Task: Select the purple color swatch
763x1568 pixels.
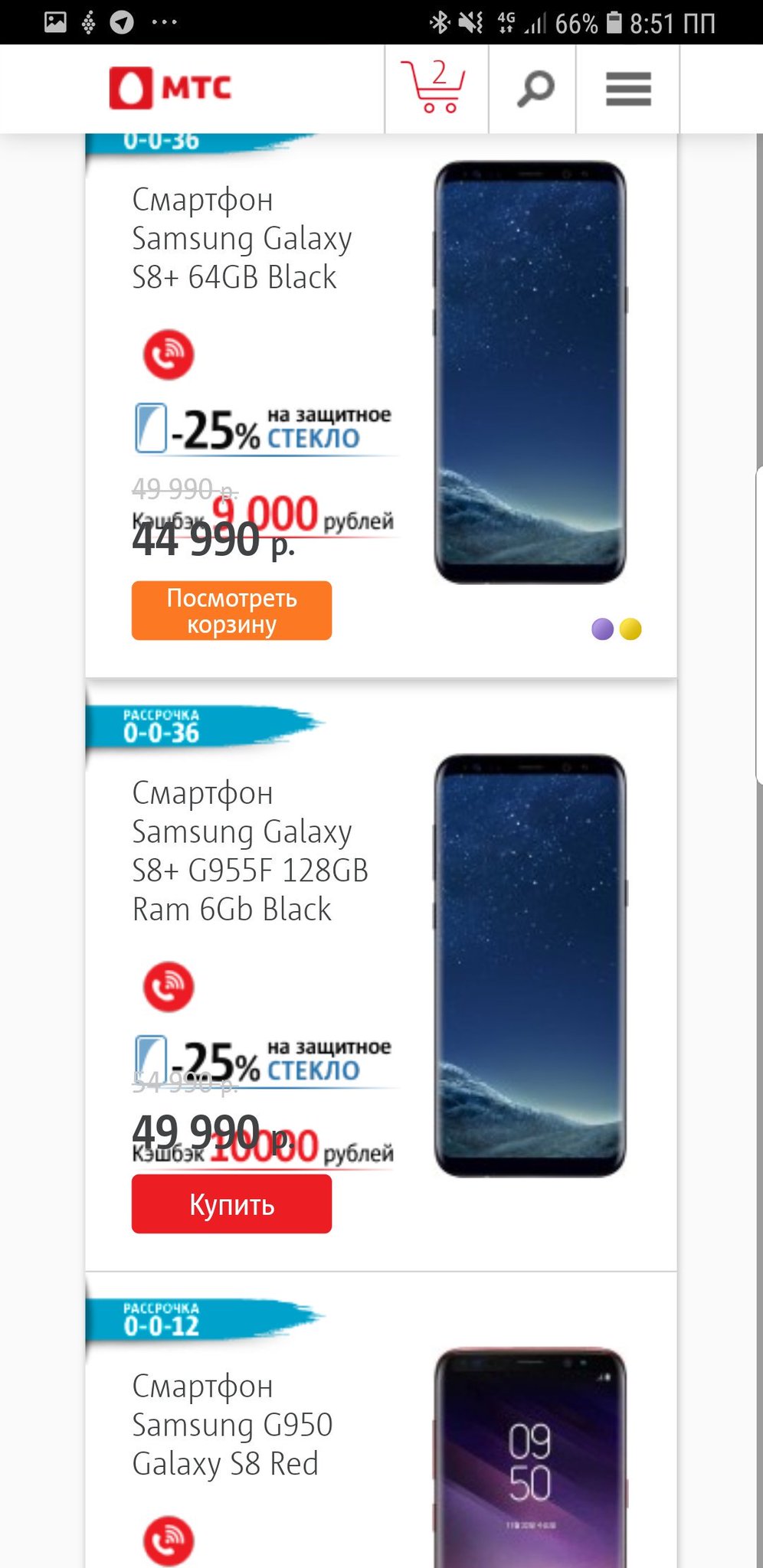Action: pos(603,629)
